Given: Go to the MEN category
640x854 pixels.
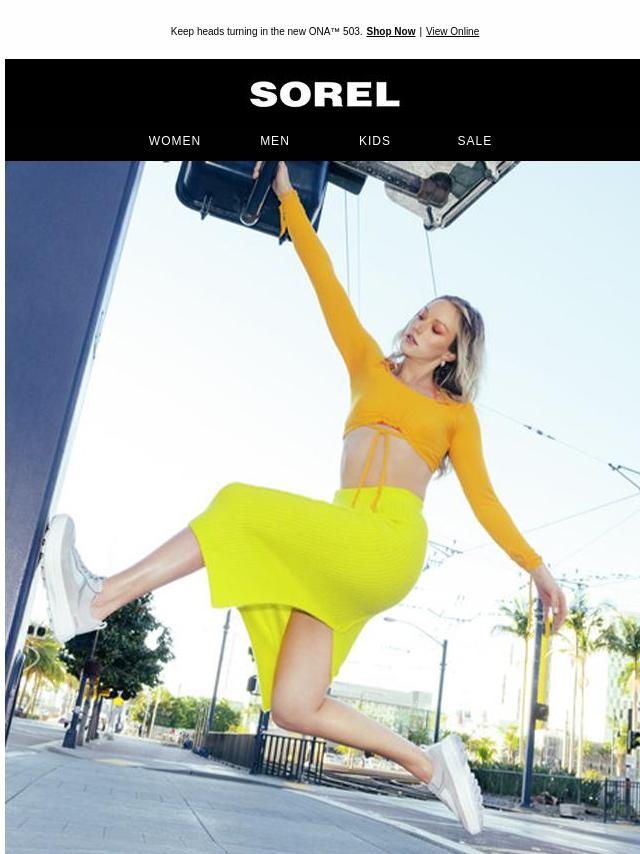Looking at the screenshot, I should 275,141.
